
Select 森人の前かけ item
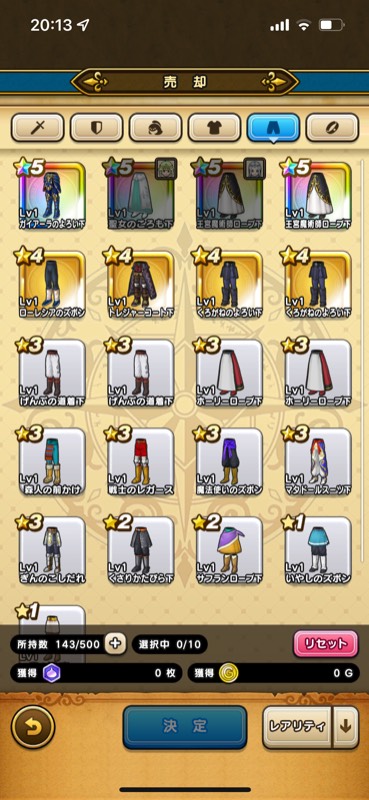52,461
